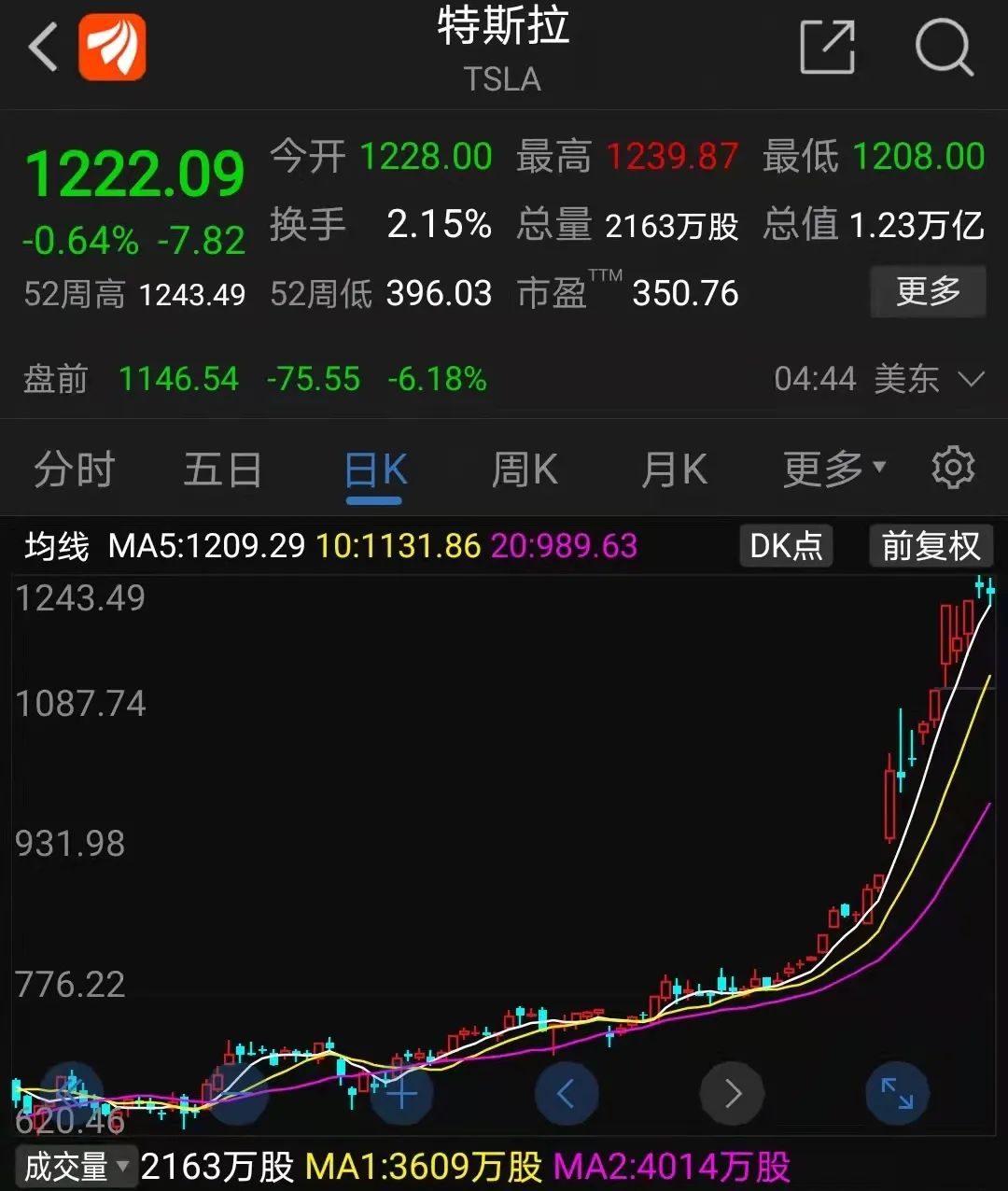Image resolution: width=1008 pixels, height=1191 pixels.
Task: Expand the chart to full screen
Action: (897, 1093)
